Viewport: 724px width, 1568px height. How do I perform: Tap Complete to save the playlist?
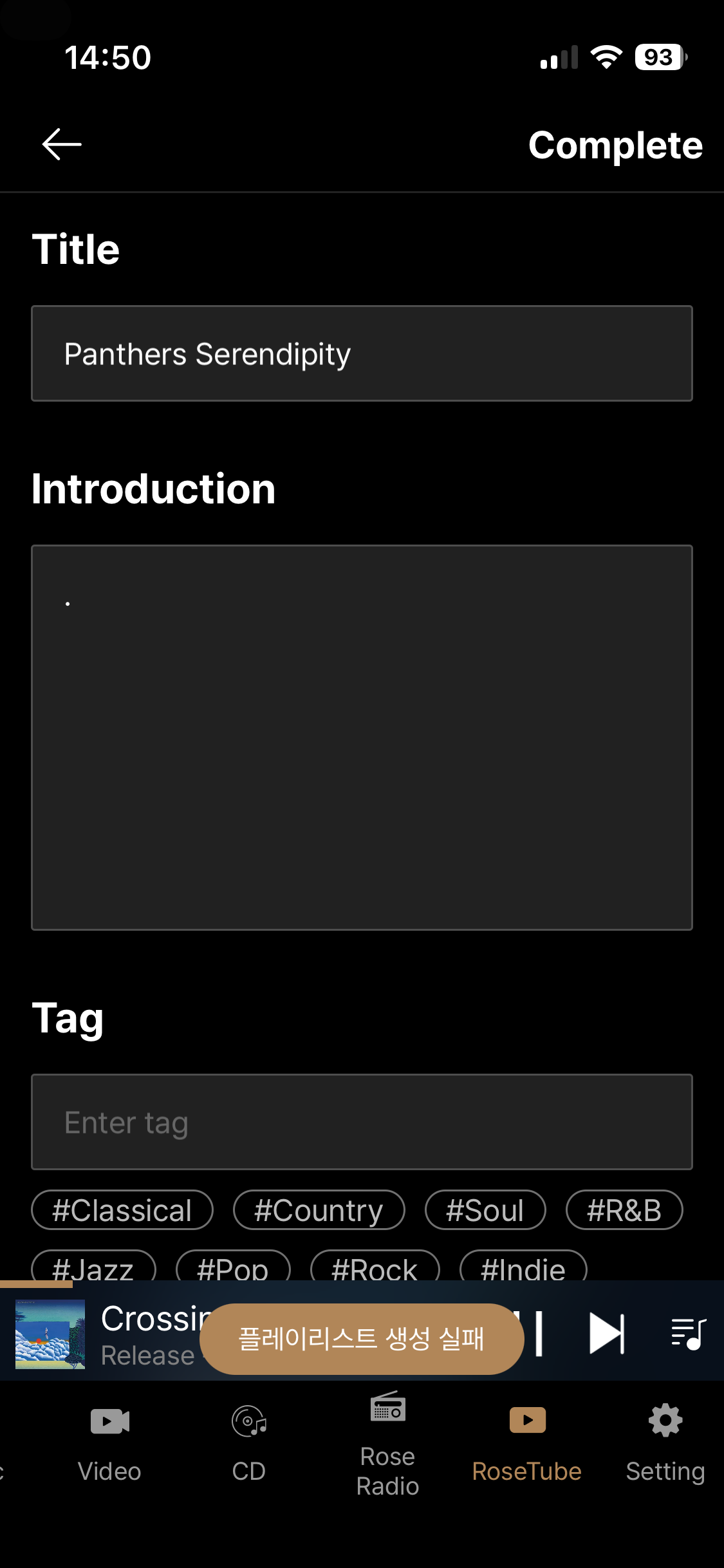615,145
